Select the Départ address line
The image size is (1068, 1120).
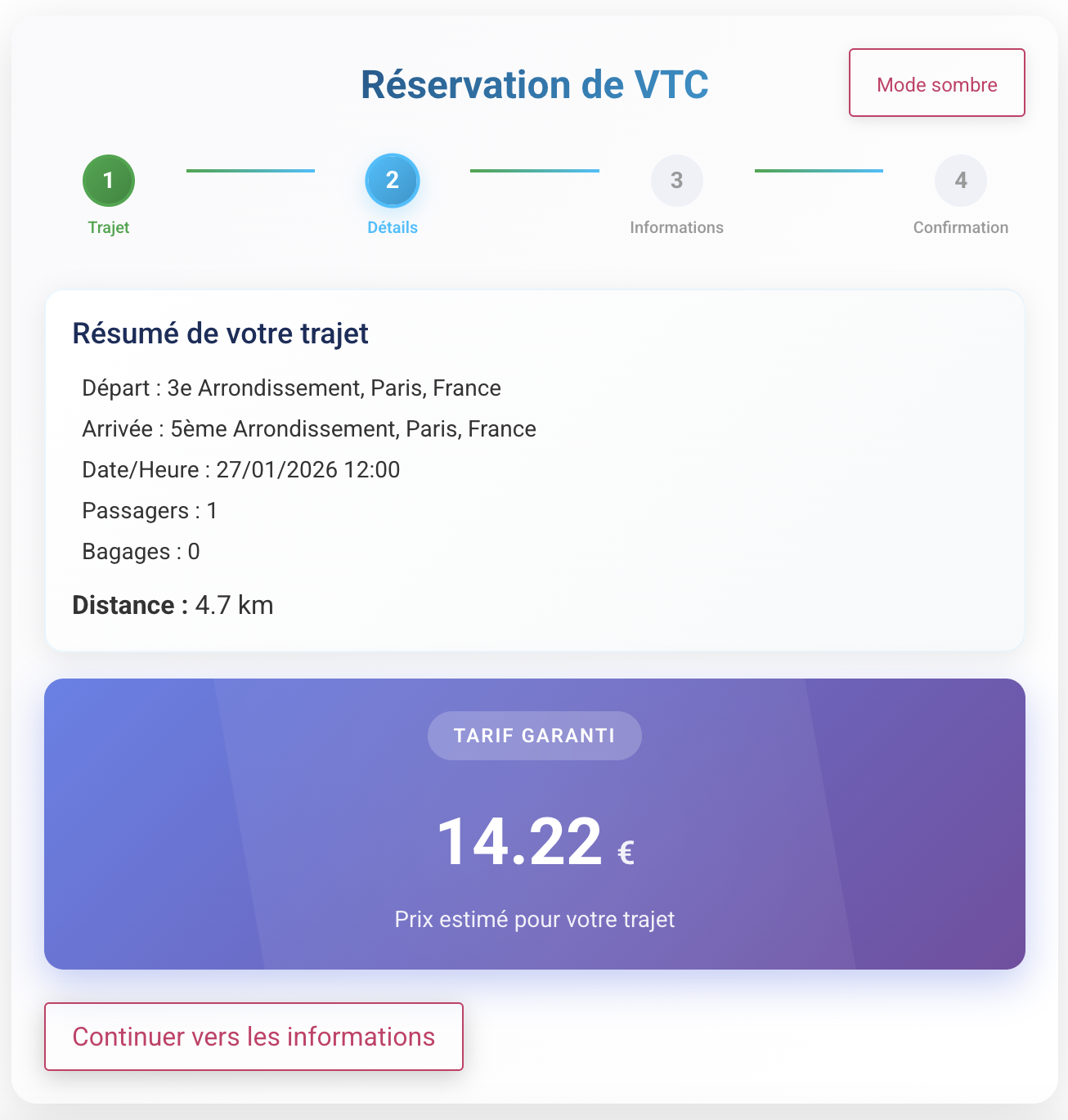(291, 388)
